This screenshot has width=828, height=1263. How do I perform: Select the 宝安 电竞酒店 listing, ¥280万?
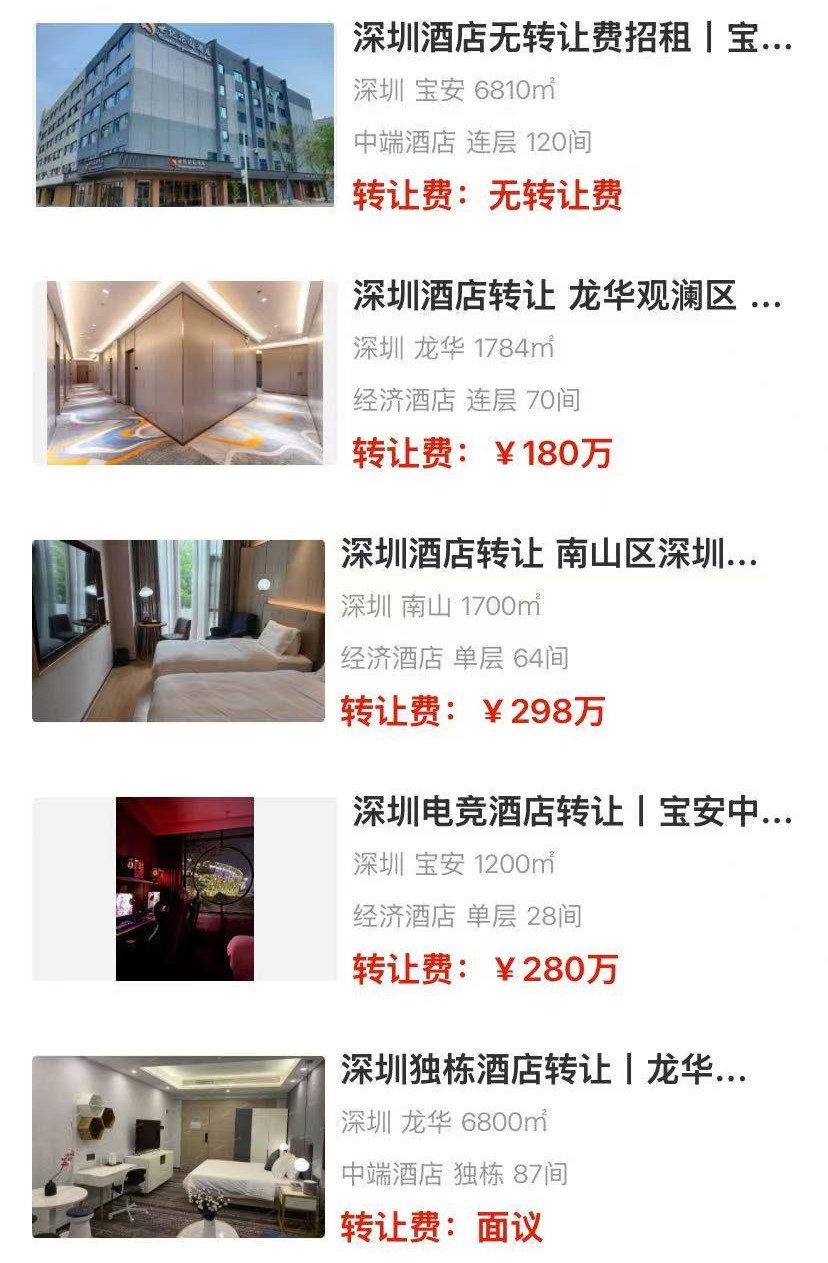coord(571,813)
